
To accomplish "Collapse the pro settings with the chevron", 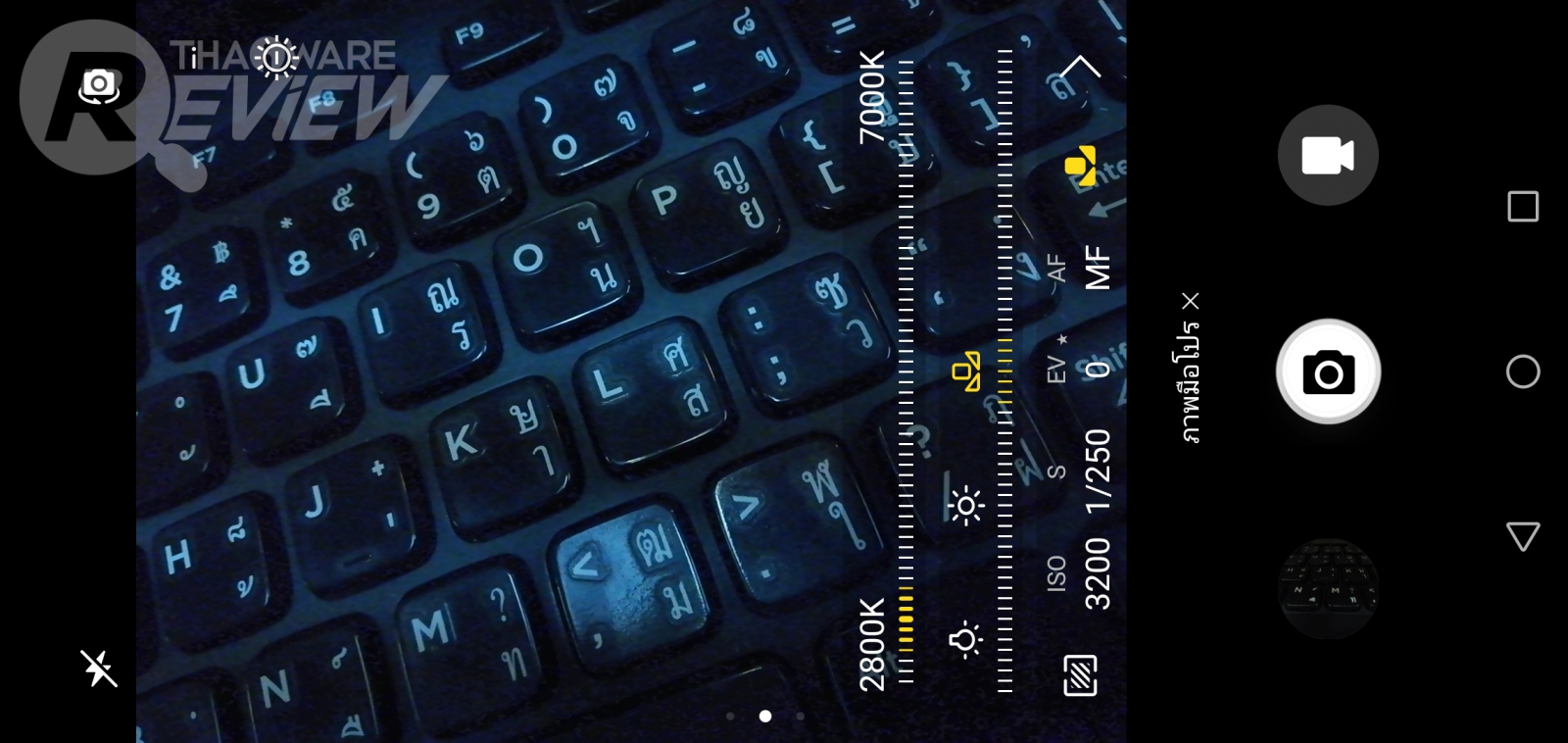I will click(x=1080, y=69).
